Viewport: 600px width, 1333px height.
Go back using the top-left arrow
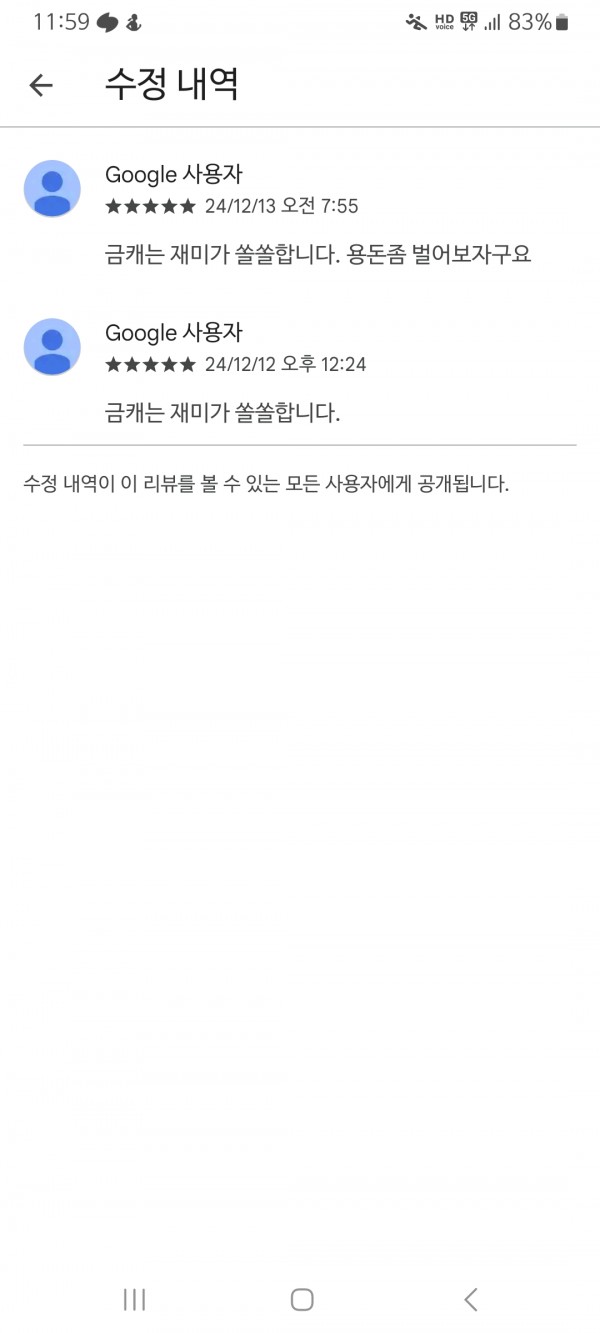(x=40, y=86)
